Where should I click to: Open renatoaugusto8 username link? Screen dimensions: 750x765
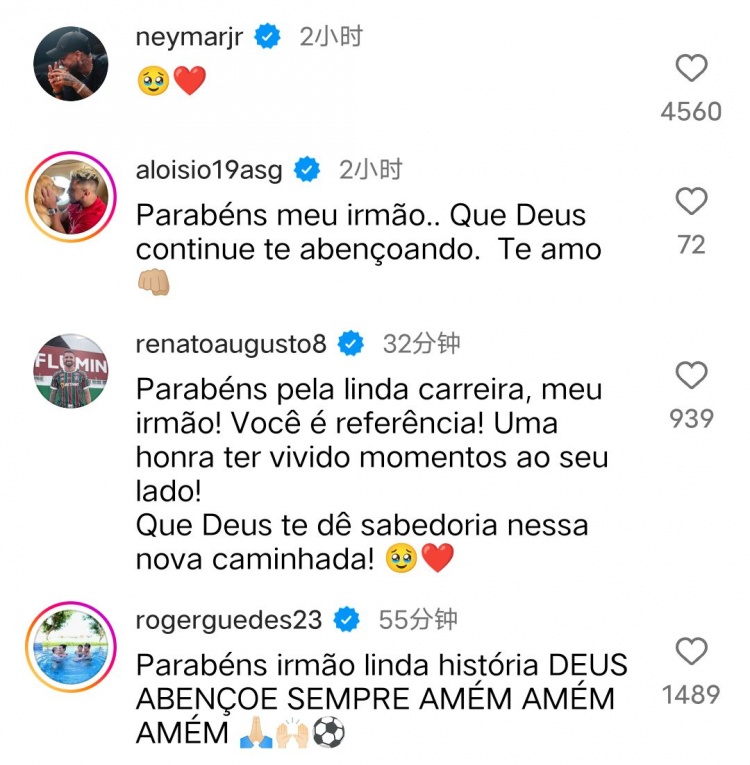[x=231, y=344]
